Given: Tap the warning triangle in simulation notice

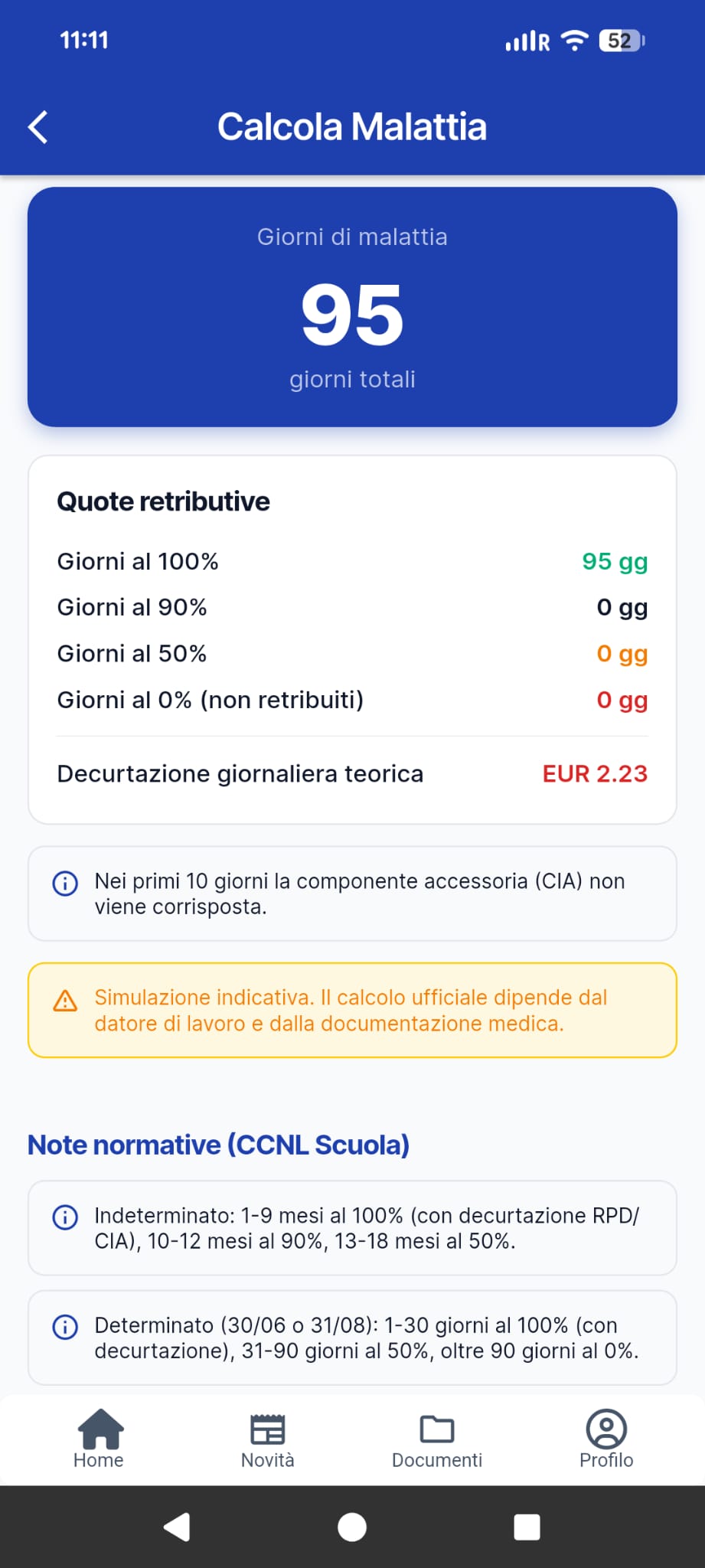Looking at the screenshot, I should 67,999.
